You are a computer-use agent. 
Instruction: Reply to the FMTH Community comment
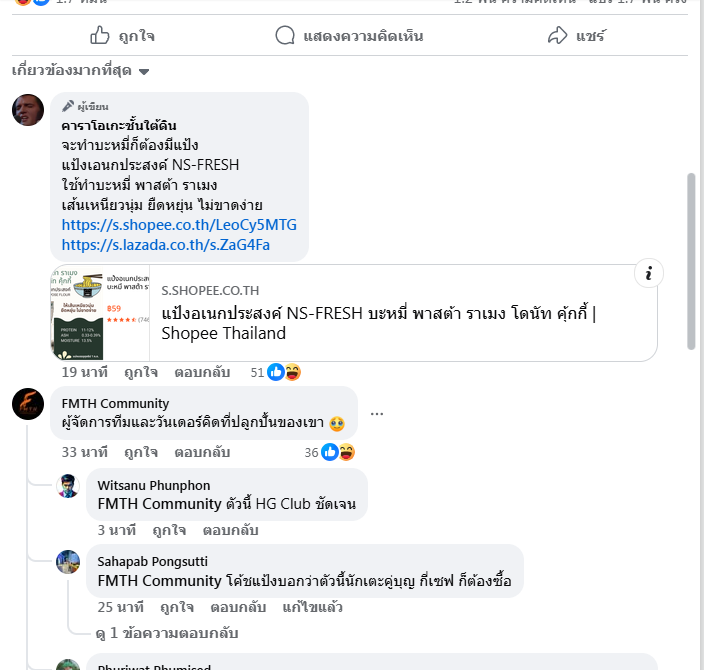coord(202,452)
